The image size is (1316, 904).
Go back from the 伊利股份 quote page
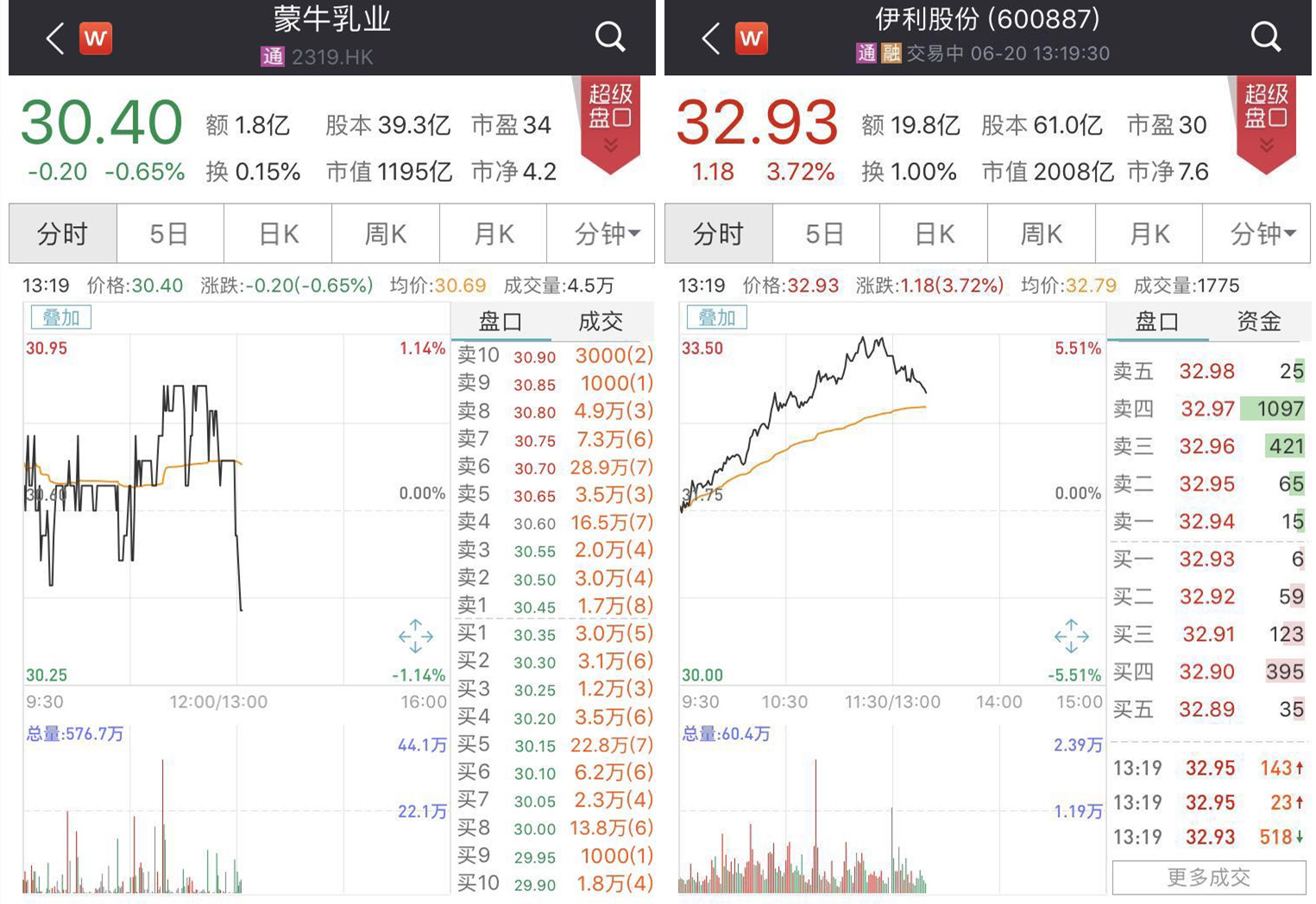pyautogui.click(x=711, y=38)
